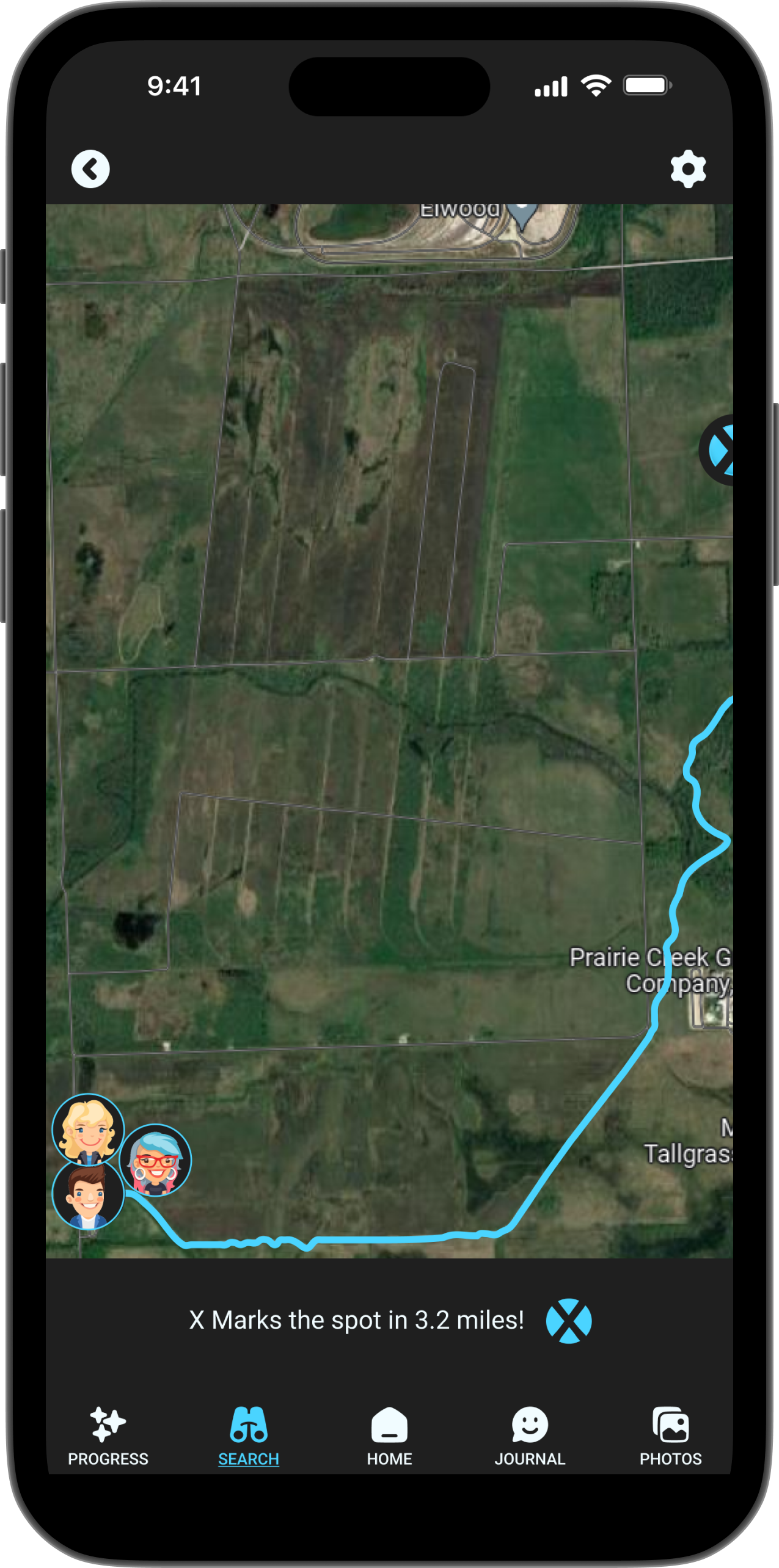Open the Journal tab
Image resolution: width=779 pixels, height=1568 pixels.
click(530, 1436)
